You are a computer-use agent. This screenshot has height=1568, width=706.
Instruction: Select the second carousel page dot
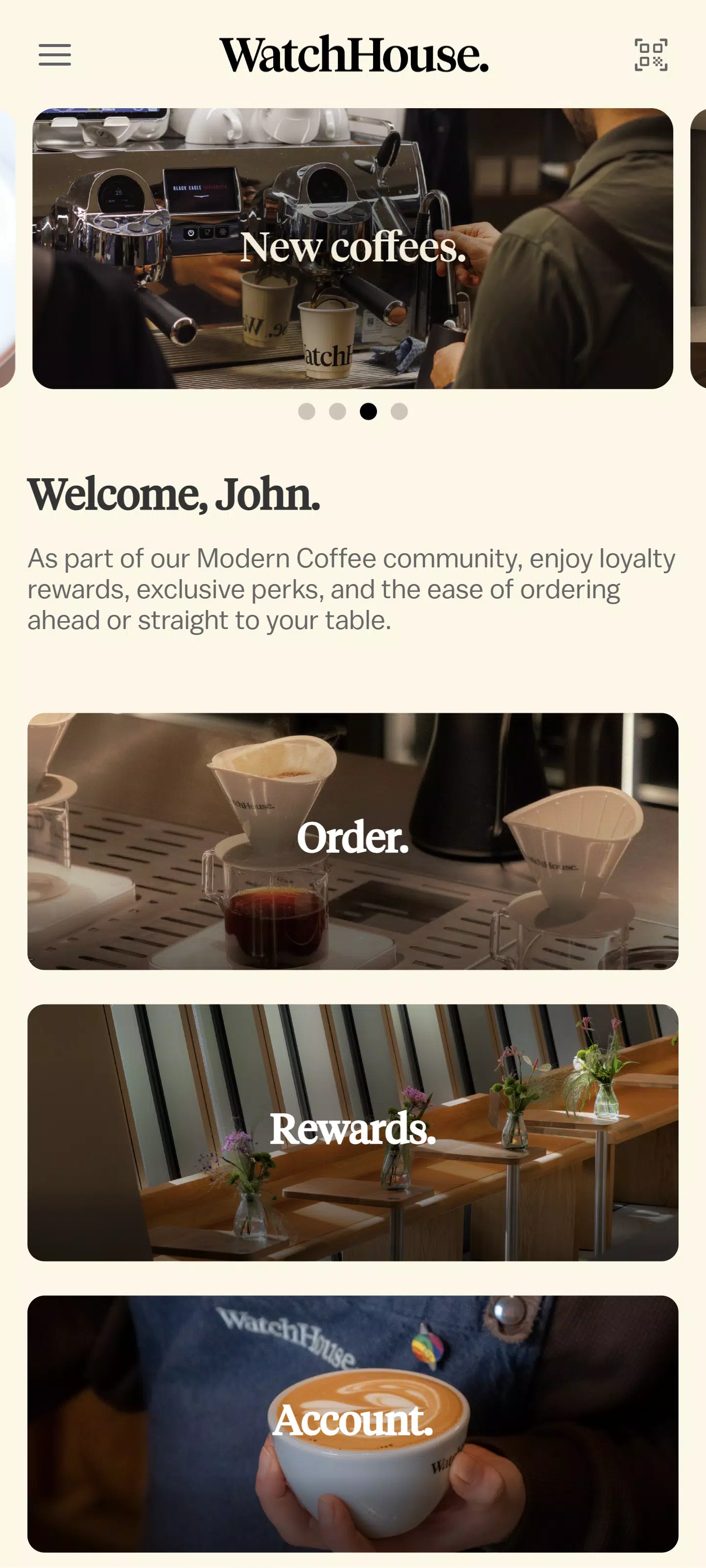coord(337,412)
